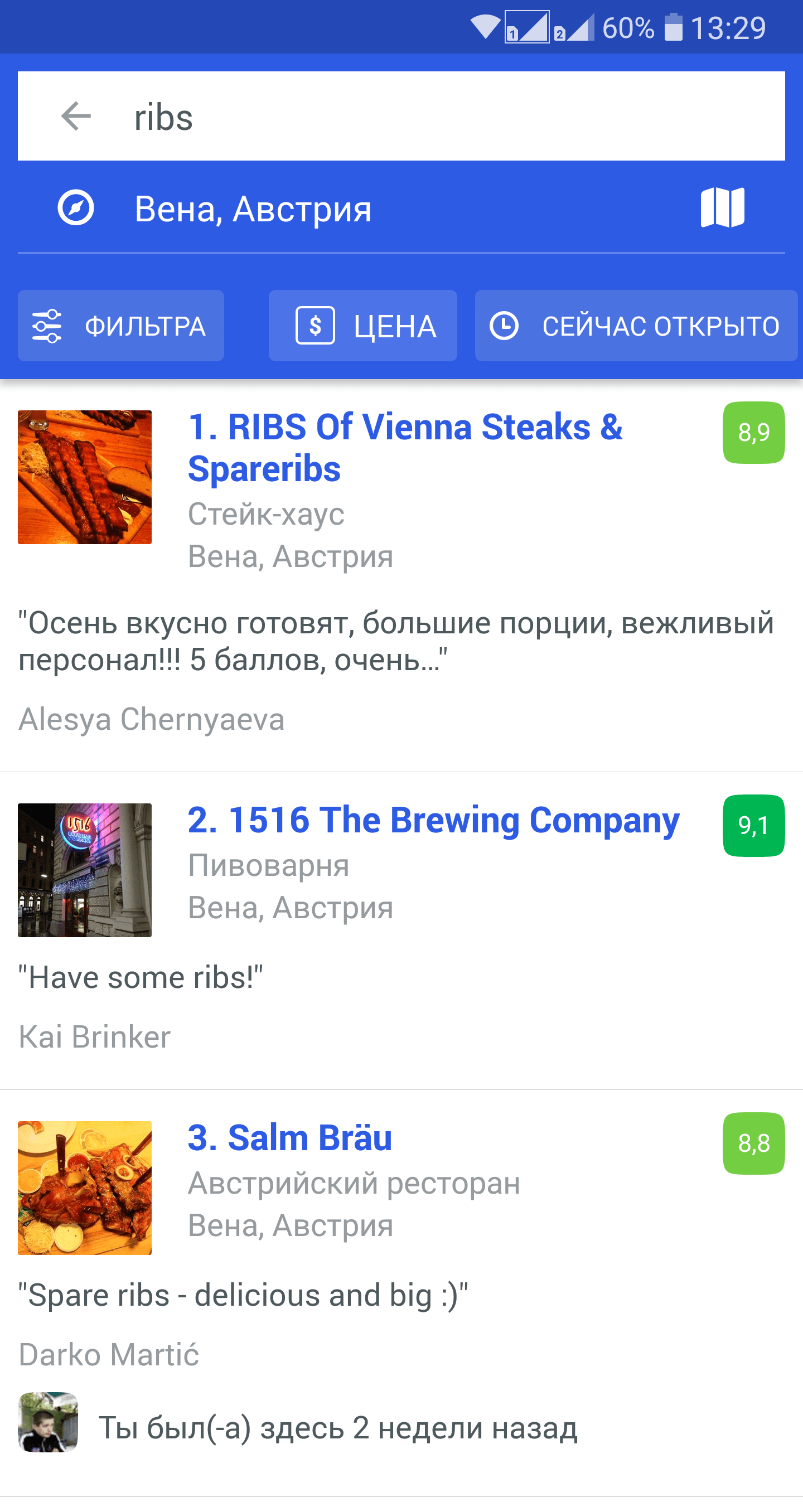Open the map view icon
Screen dimensions: 803x1512
point(722,208)
